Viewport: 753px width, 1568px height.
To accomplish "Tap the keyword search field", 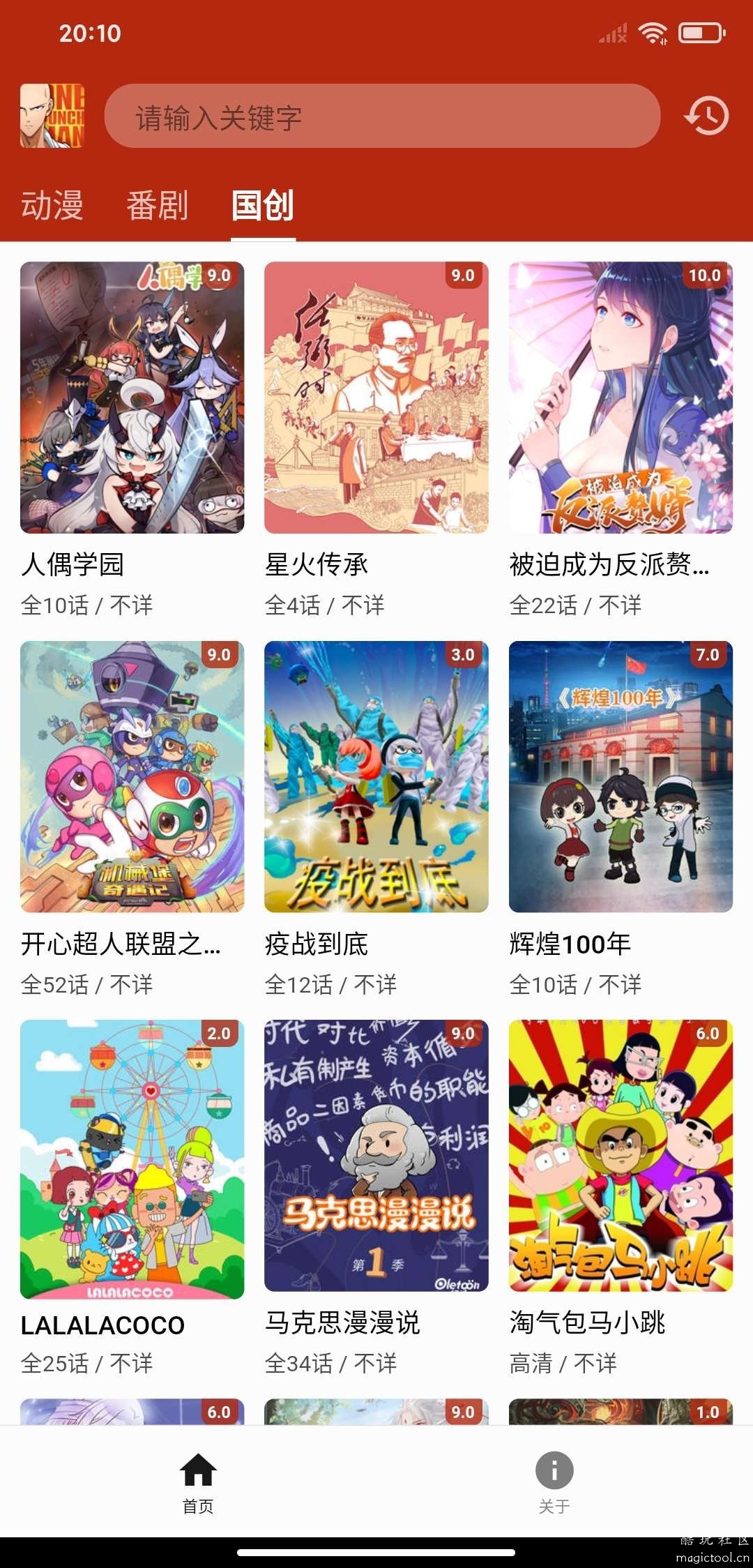I will tap(382, 116).
